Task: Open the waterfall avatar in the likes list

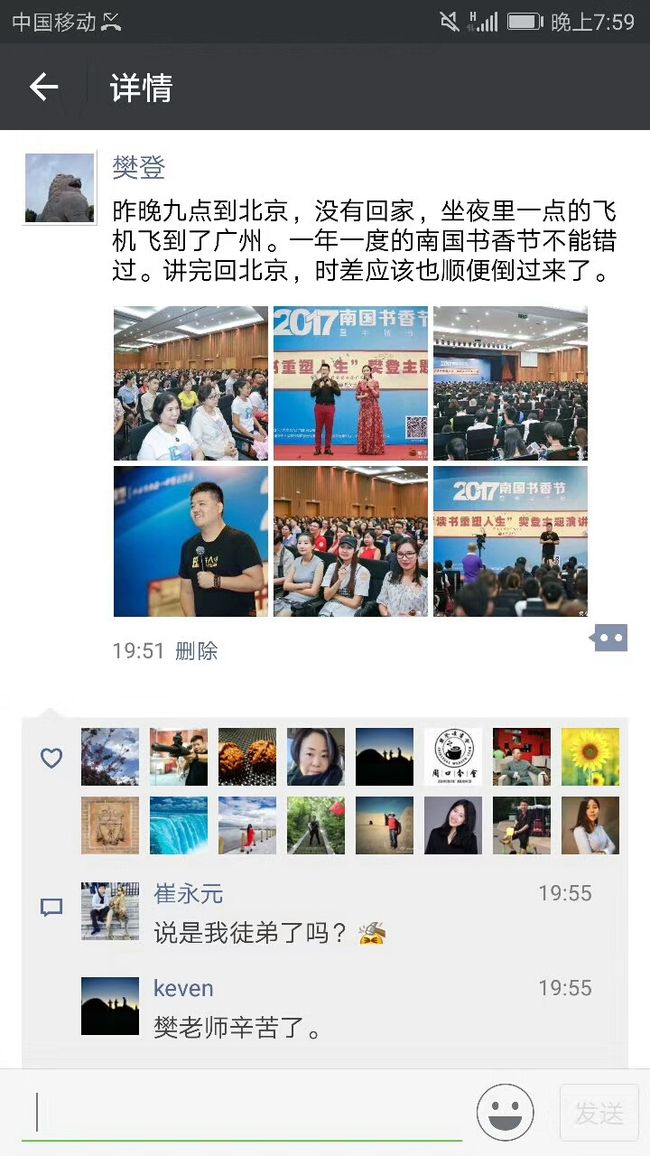Action: coord(178,825)
